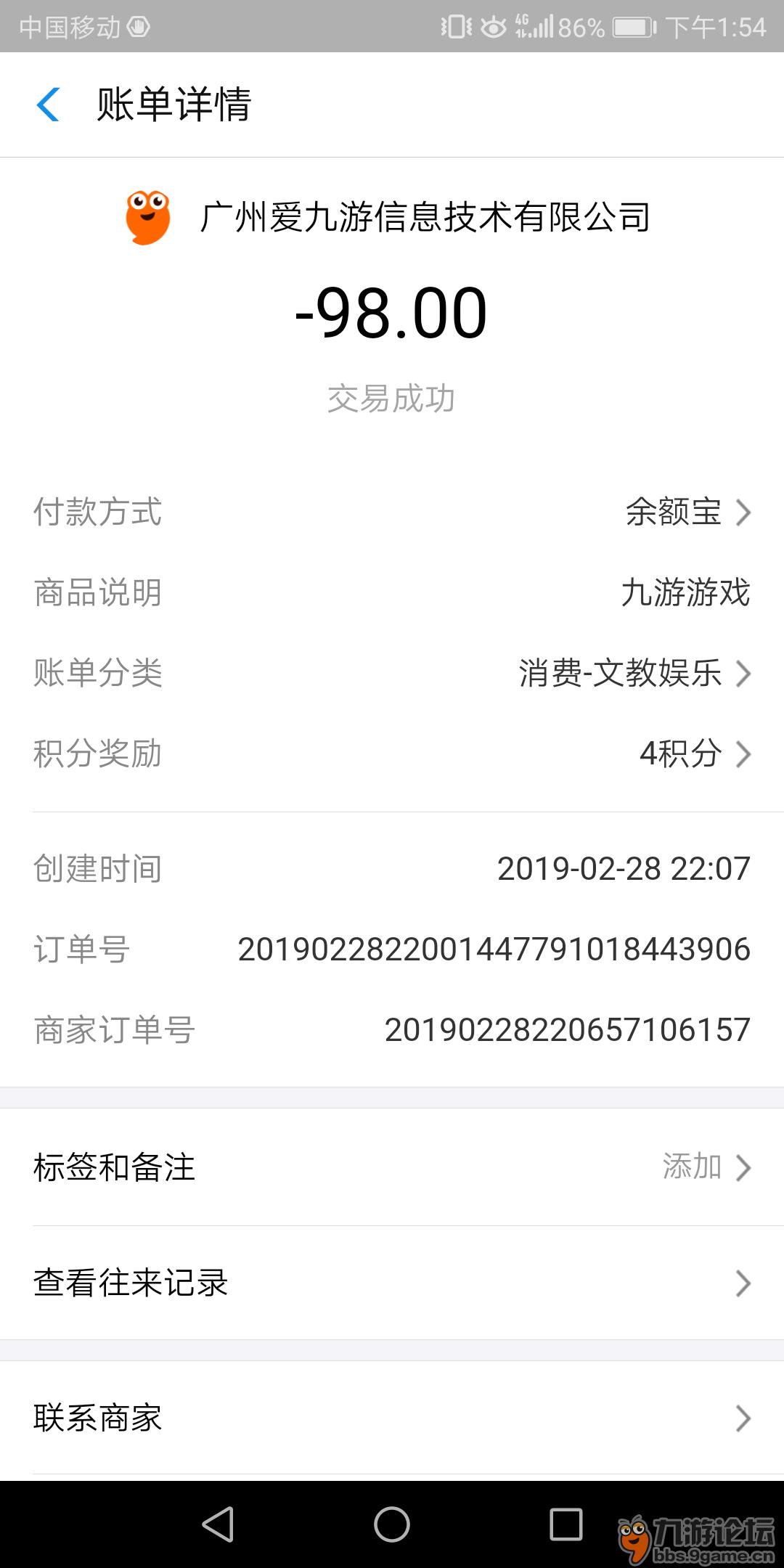
Task: Open 查看往来记录 transaction history
Action: pyautogui.click(x=392, y=1283)
